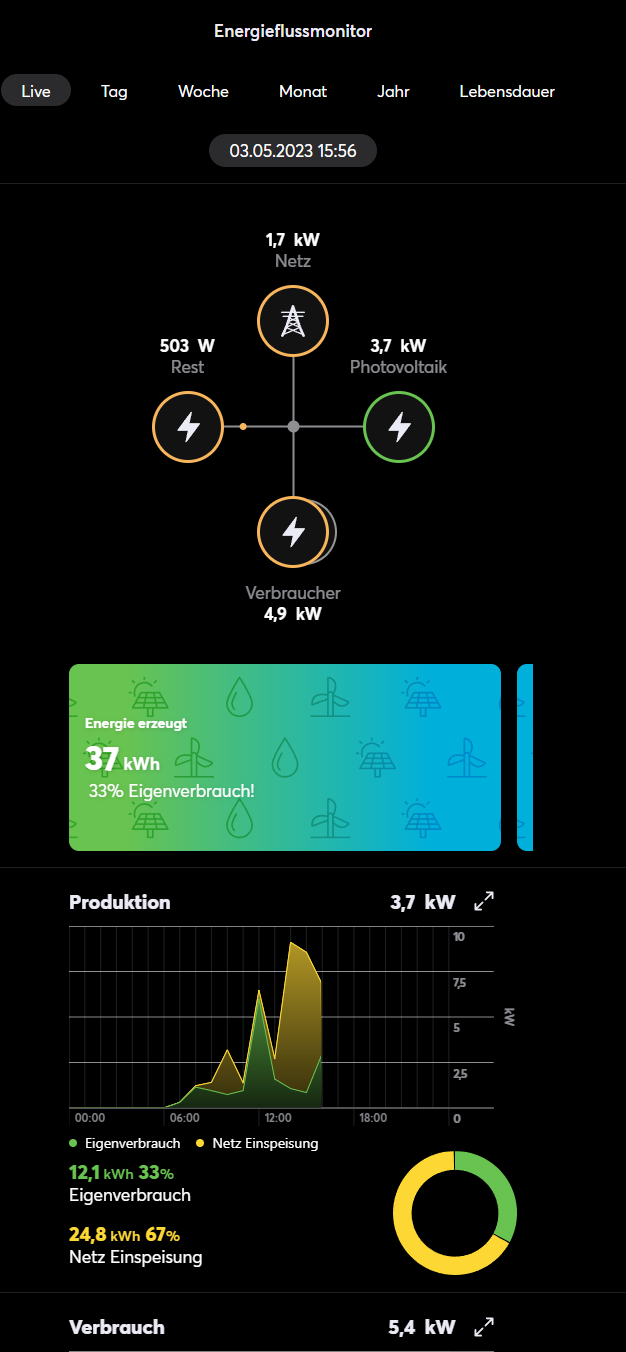Select the Tag tab
Image resolution: width=626 pixels, height=1352 pixels.
click(114, 91)
